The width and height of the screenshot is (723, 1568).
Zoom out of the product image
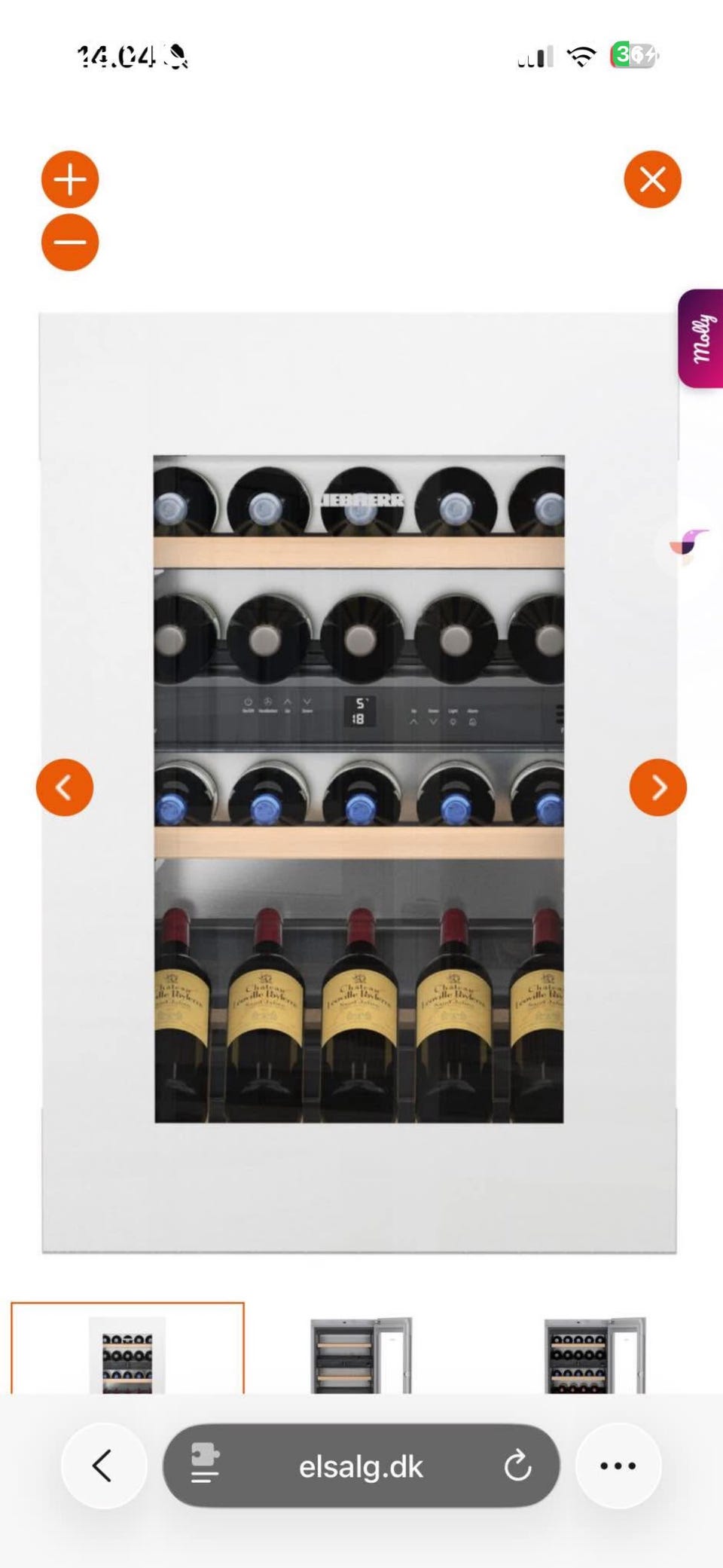(x=70, y=243)
